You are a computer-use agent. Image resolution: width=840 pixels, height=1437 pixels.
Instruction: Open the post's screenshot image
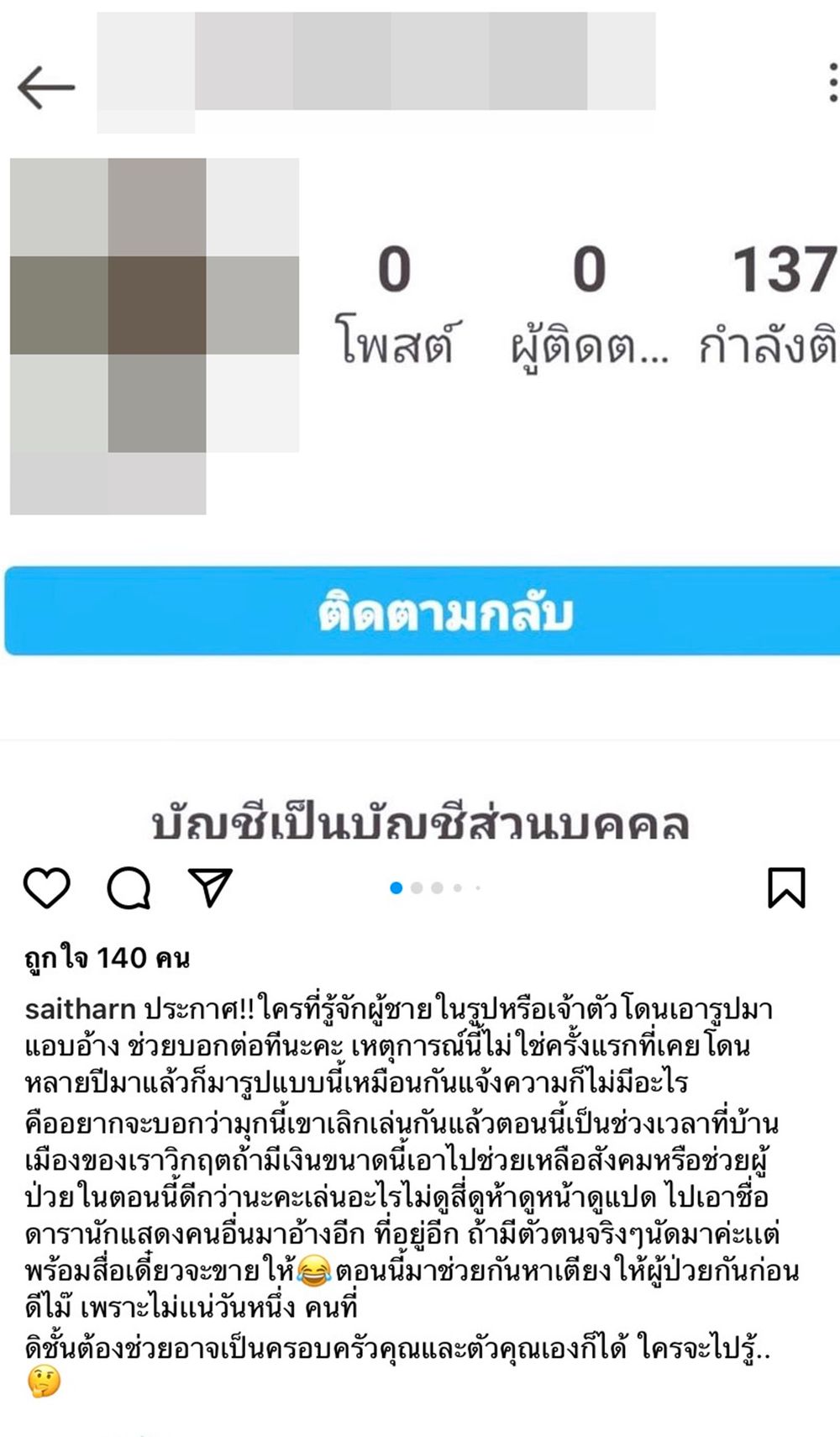point(420,420)
